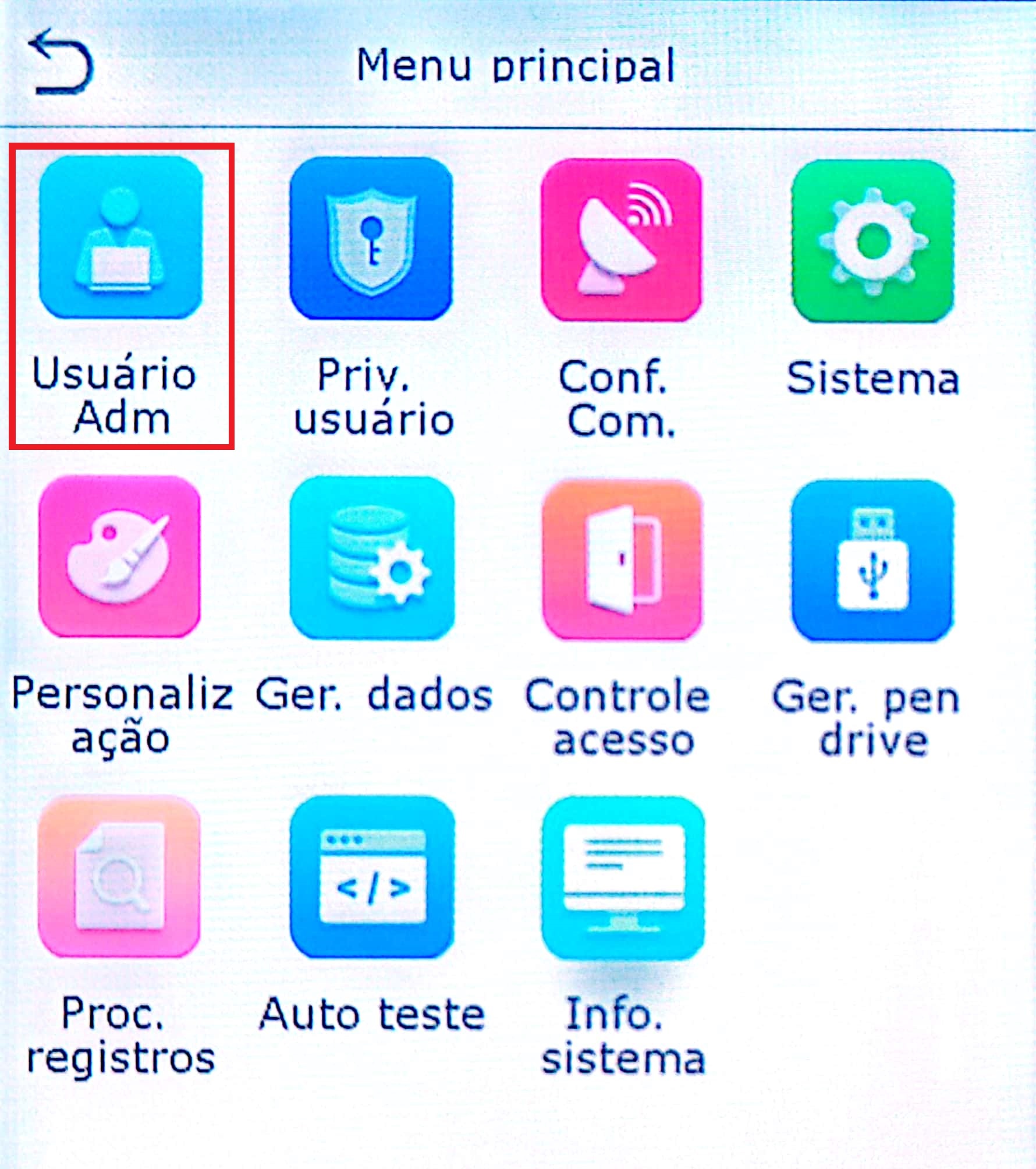Open Personalização menu
This screenshot has height=1169, width=1036.
[120, 557]
